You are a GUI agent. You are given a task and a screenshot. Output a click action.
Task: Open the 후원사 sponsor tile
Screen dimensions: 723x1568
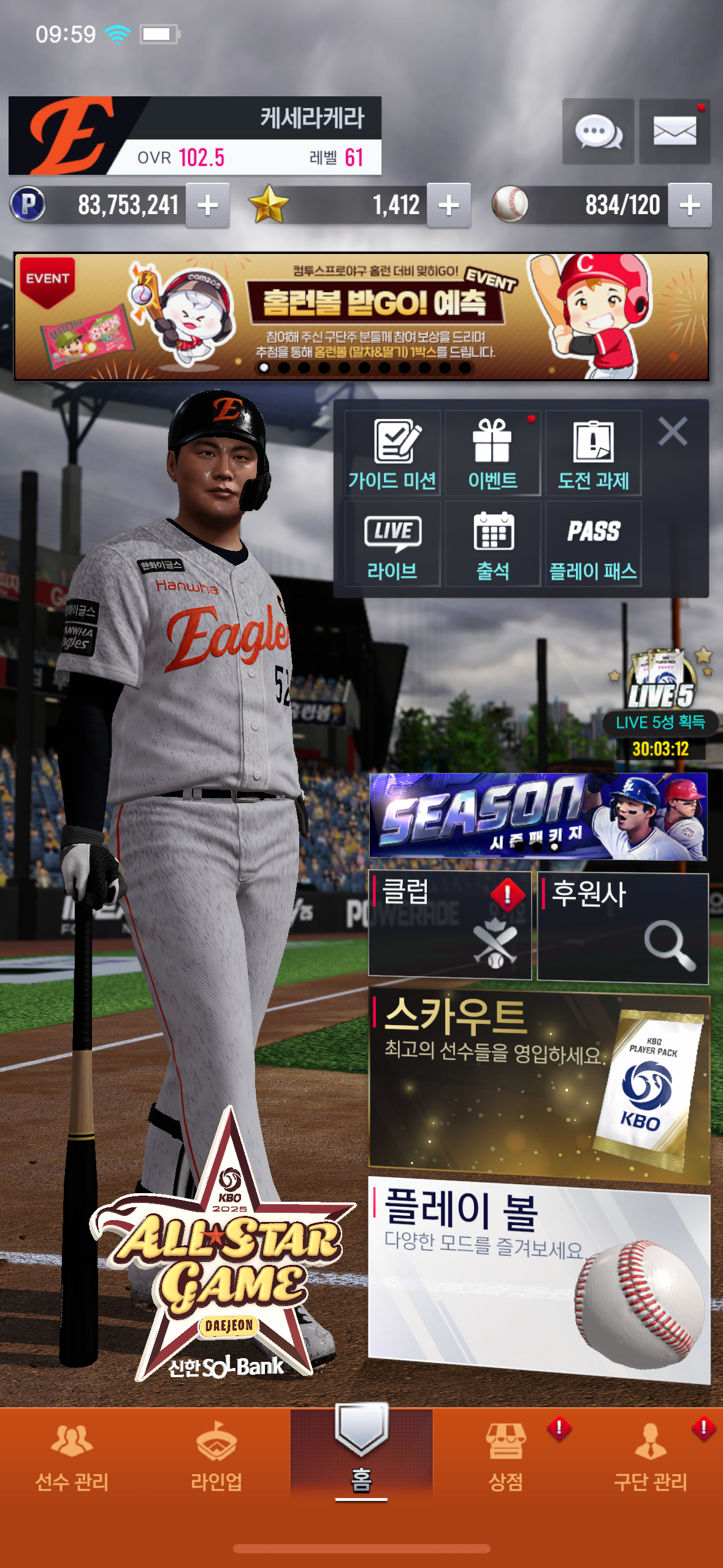pos(622,928)
